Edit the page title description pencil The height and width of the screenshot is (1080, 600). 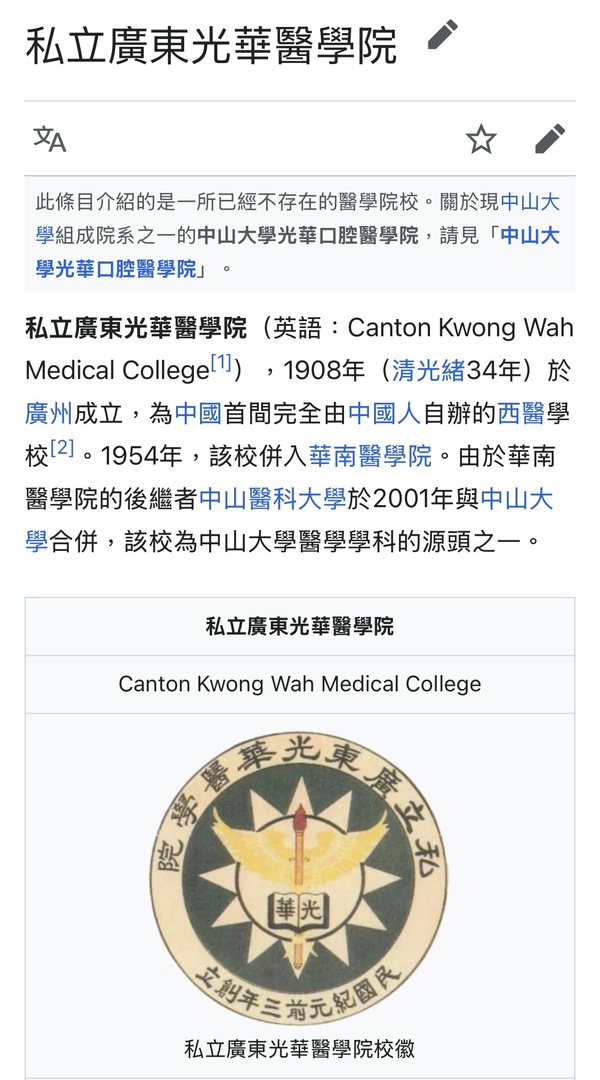[442, 37]
